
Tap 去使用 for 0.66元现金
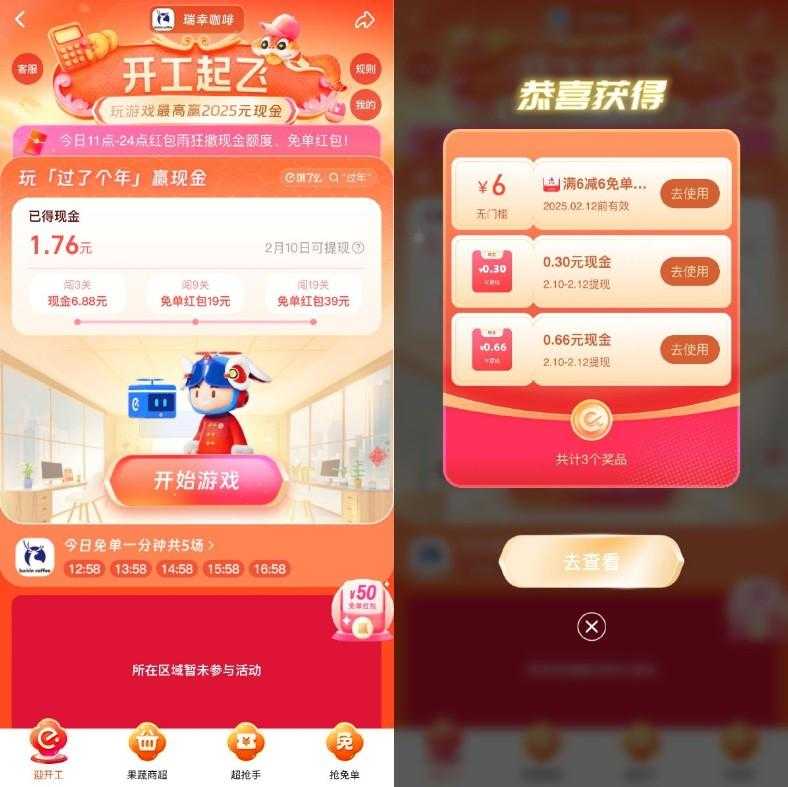click(x=689, y=349)
